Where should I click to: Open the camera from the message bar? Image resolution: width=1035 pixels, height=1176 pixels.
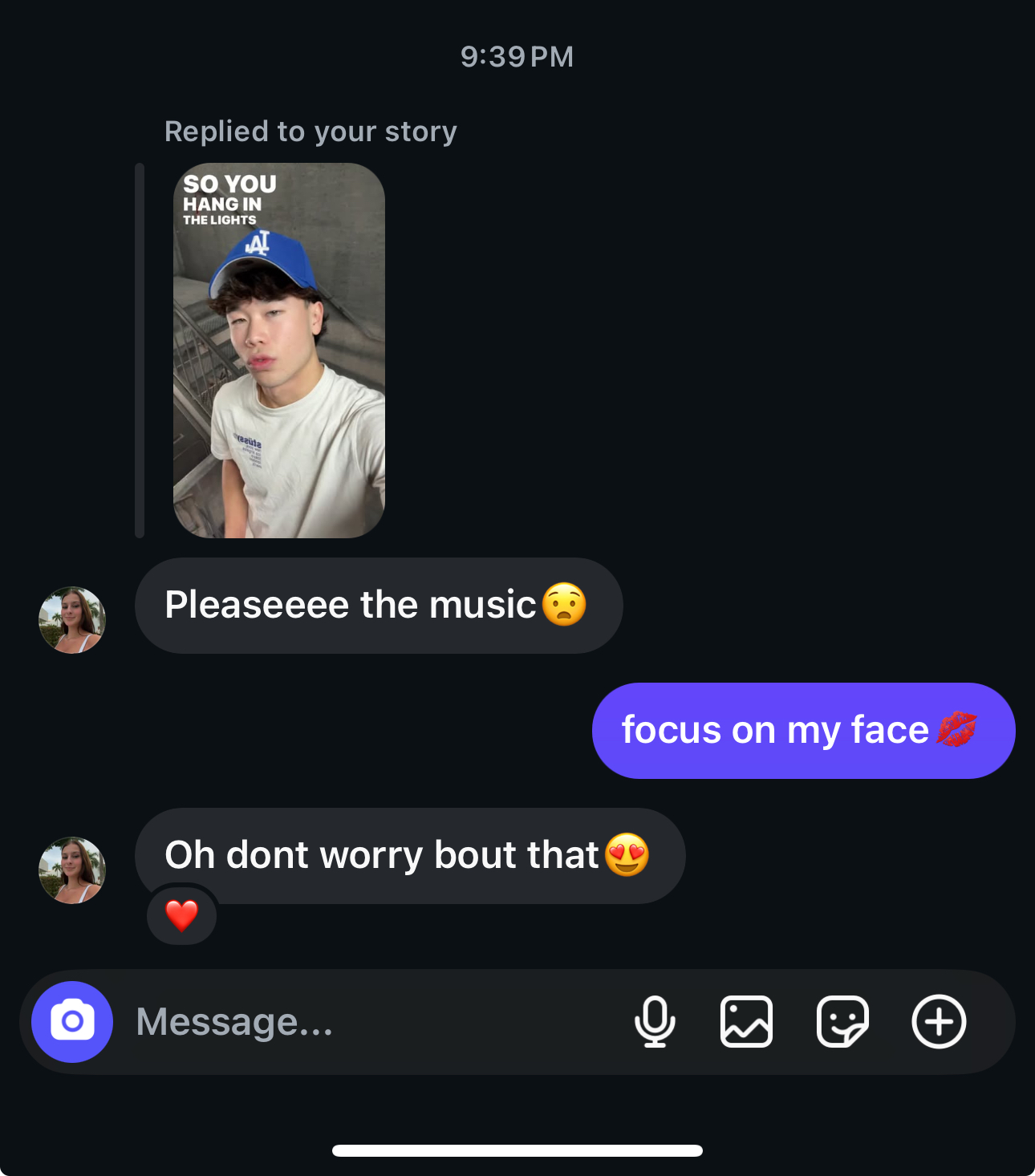(x=72, y=1021)
